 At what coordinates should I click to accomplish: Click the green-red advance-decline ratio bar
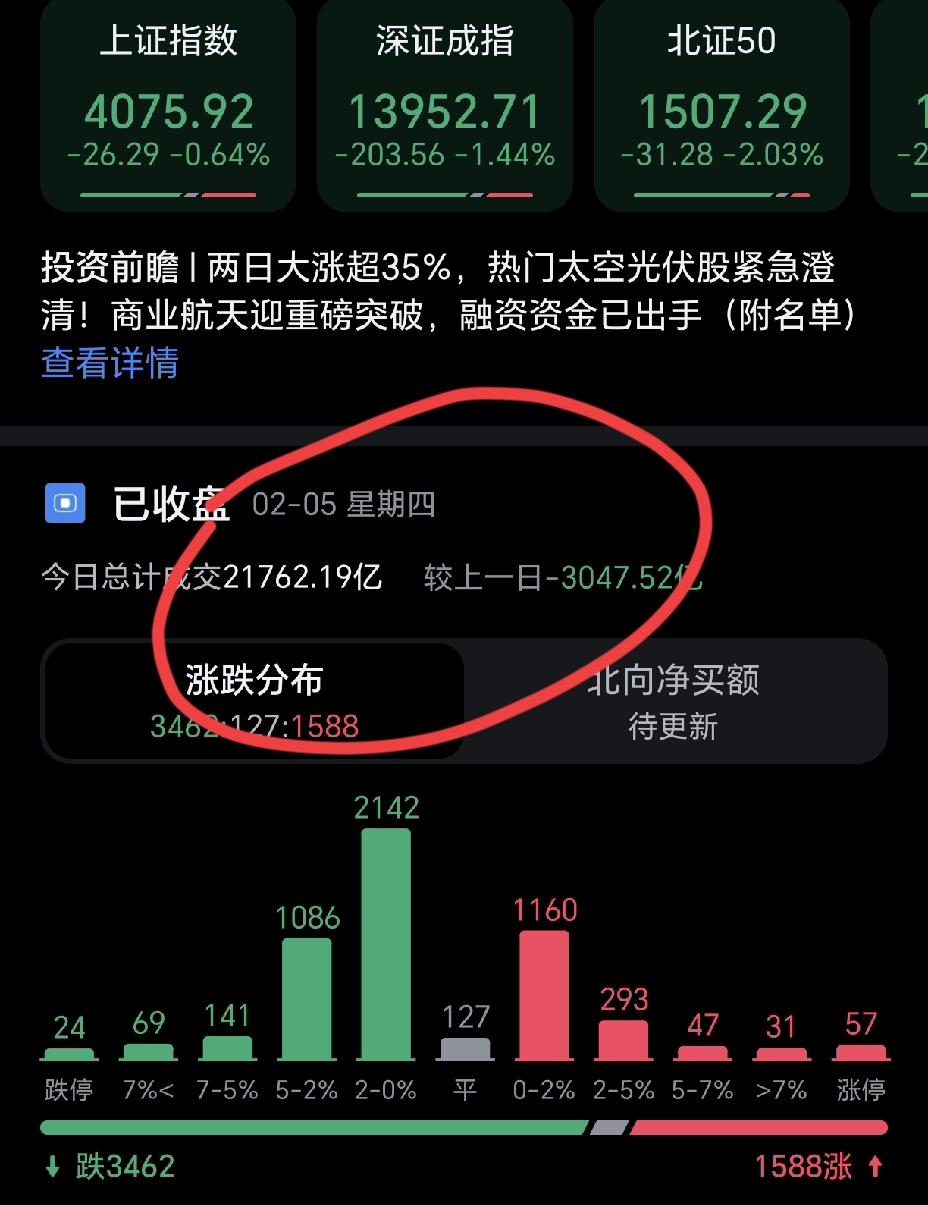coord(464,1129)
